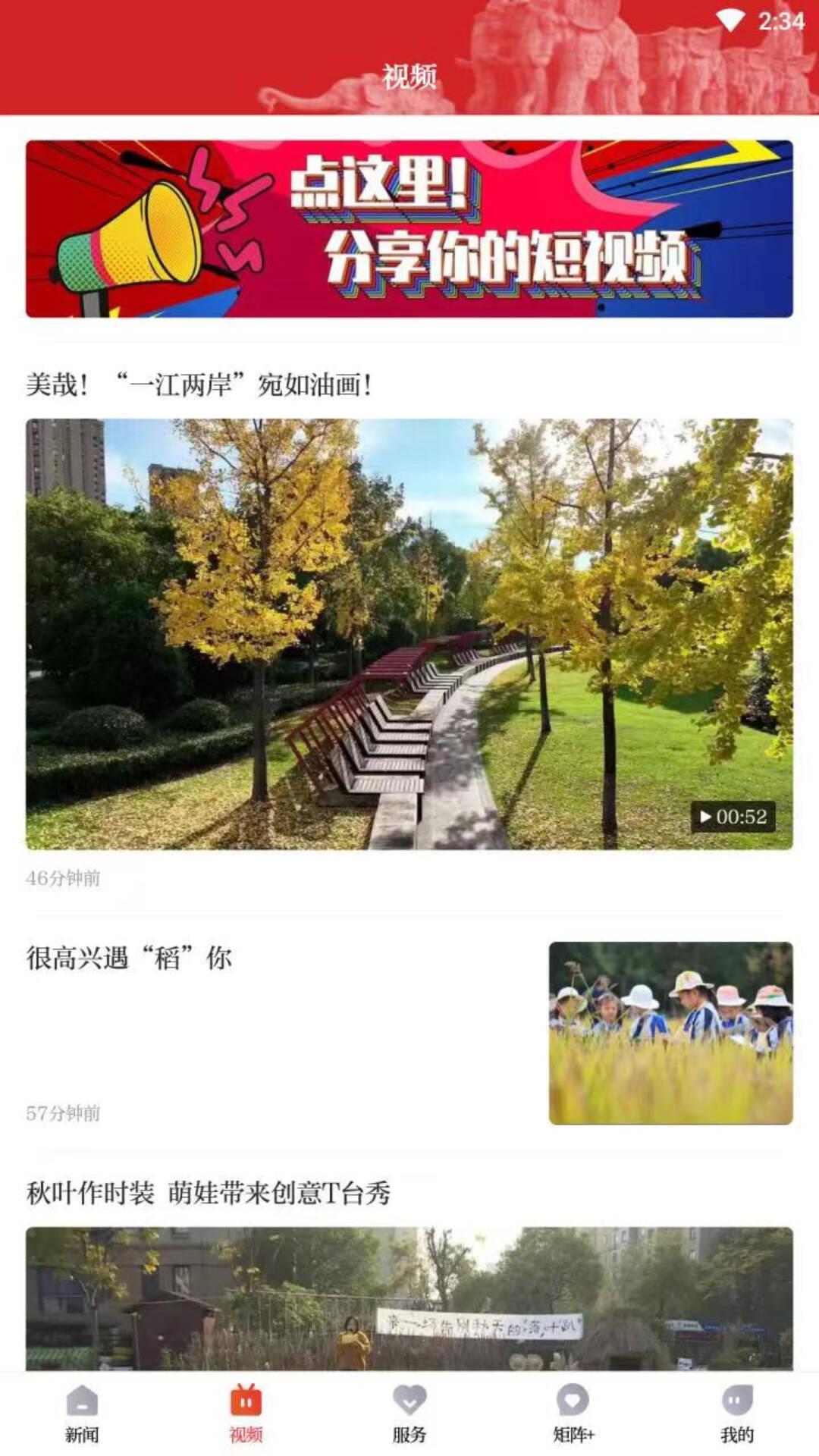819x1456 pixels.
Task: Open the 矩阵+ tab
Action: [573, 1414]
